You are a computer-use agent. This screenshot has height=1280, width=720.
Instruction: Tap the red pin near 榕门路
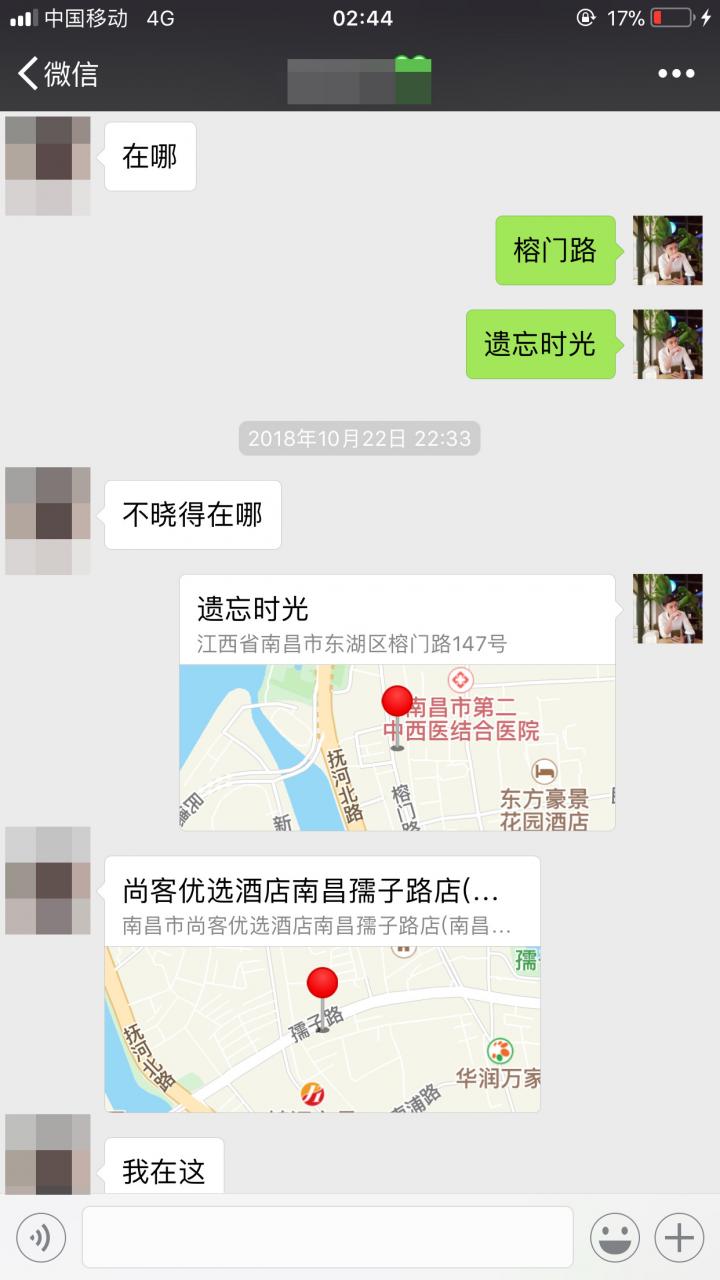[x=396, y=700]
